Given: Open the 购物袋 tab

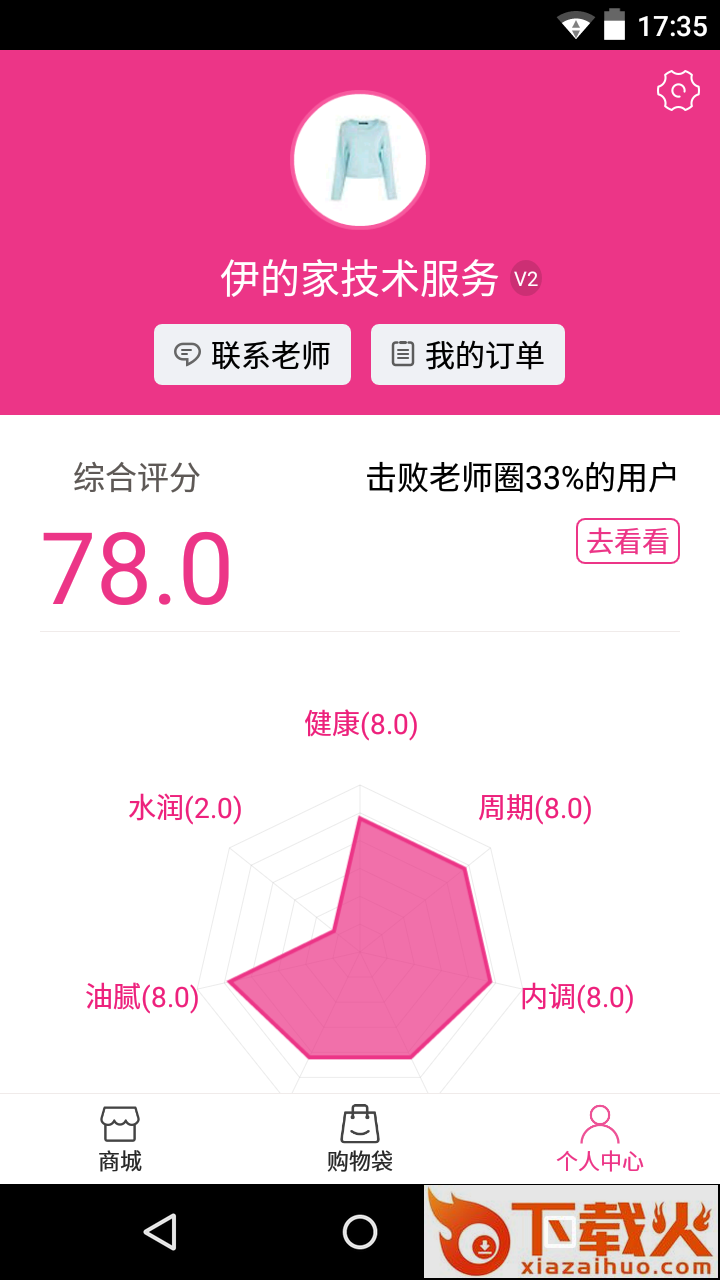Looking at the screenshot, I should (x=360, y=1139).
